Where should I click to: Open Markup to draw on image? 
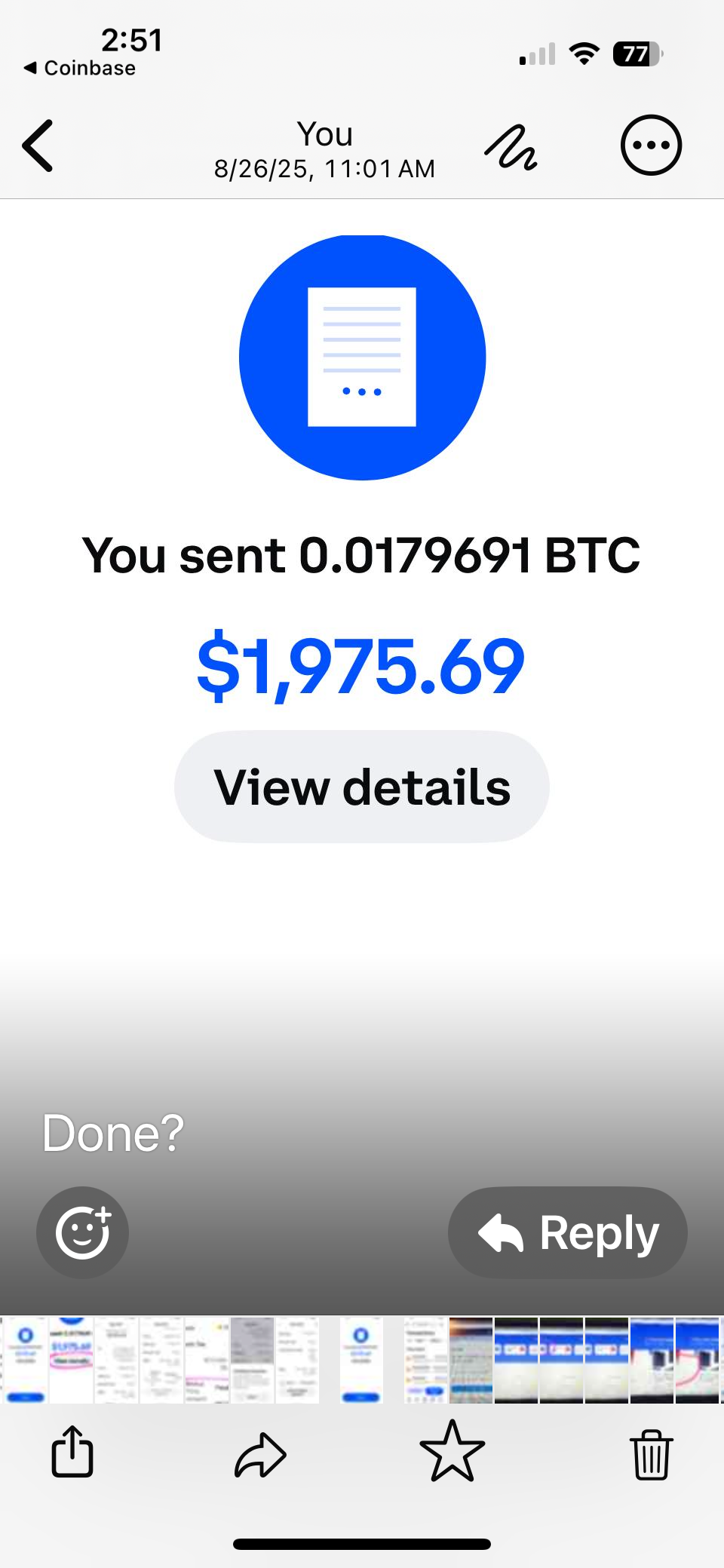511,146
